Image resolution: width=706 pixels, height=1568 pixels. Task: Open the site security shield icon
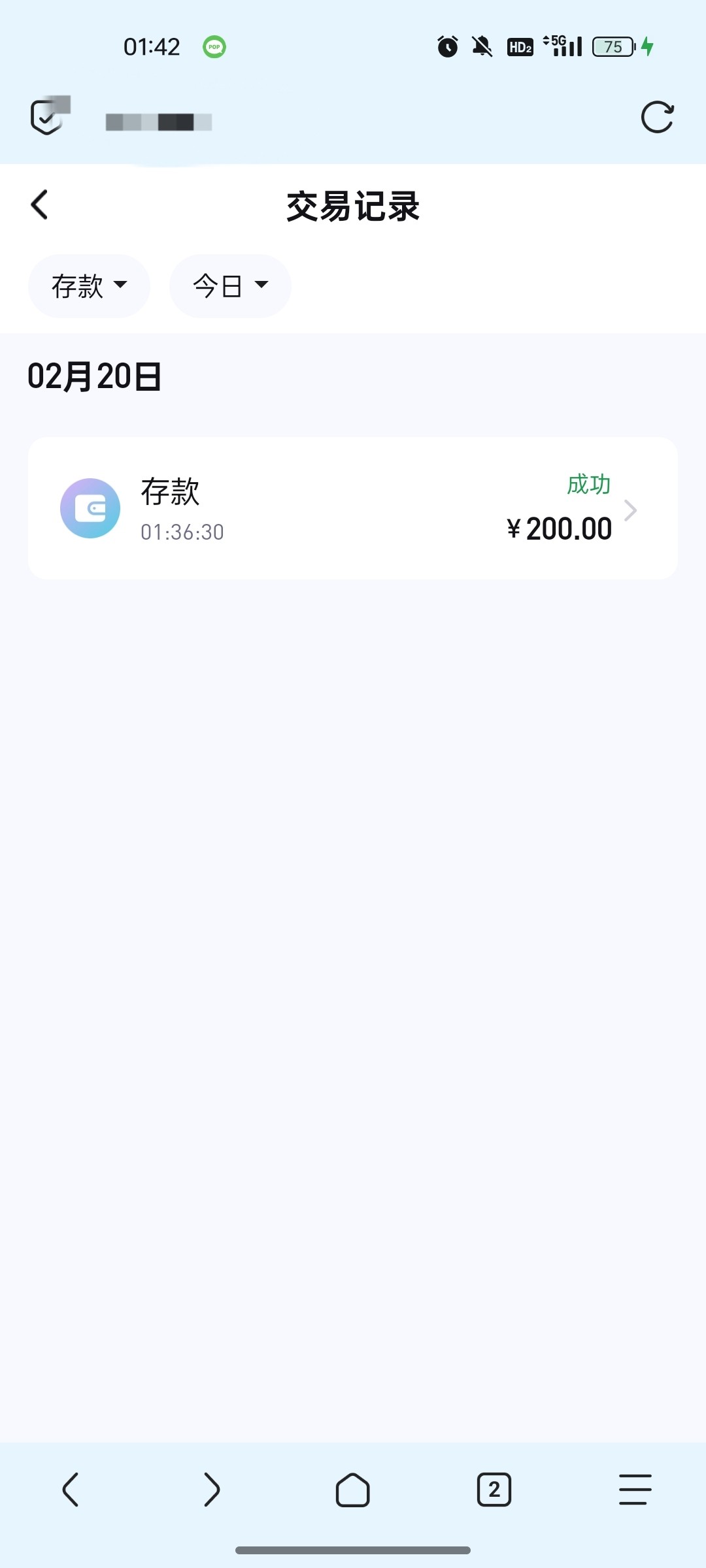50,116
